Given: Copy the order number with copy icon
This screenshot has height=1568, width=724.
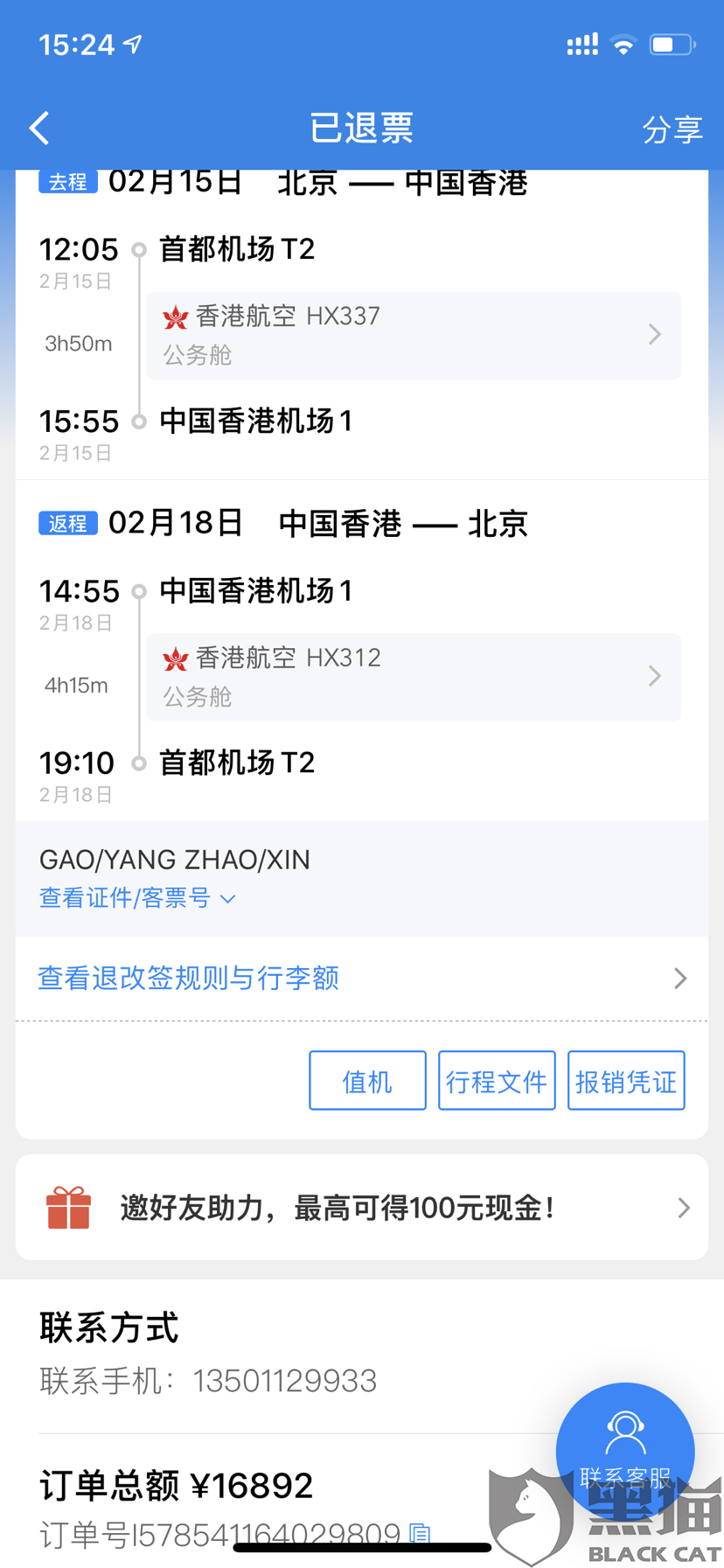Looking at the screenshot, I should click(x=421, y=1533).
